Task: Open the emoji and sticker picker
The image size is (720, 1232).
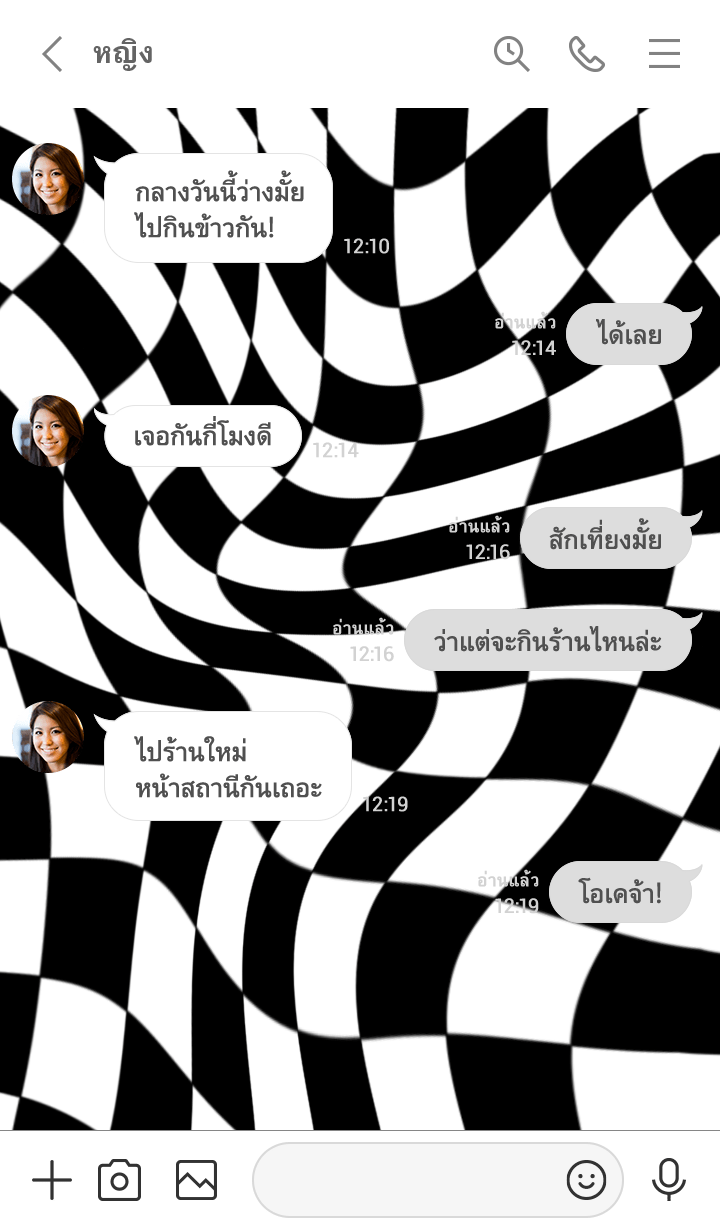Action: pos(587,1181)
